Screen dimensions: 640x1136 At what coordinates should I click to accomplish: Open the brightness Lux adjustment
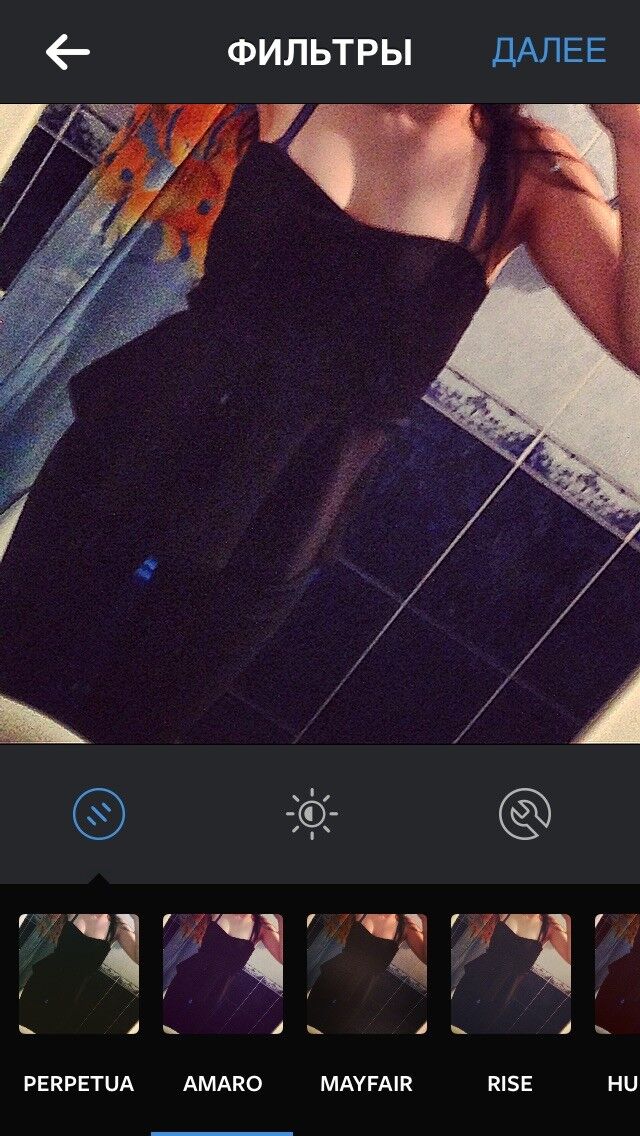point(312,814)
